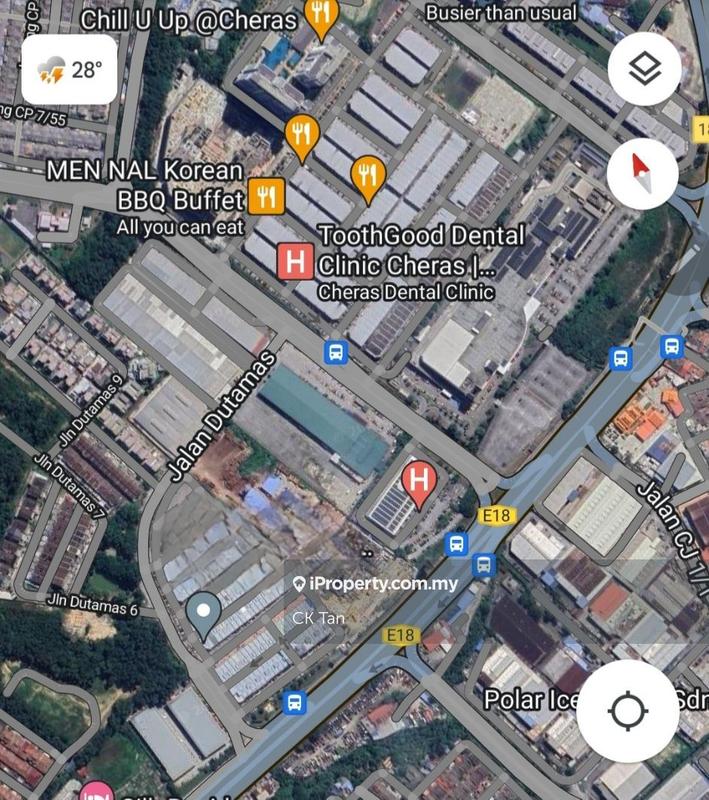This screenshot has height=800, width=709.
Task: Select the MEN NAL Korean BBQ Buffet pin
Action: click(x=265, y=196)
